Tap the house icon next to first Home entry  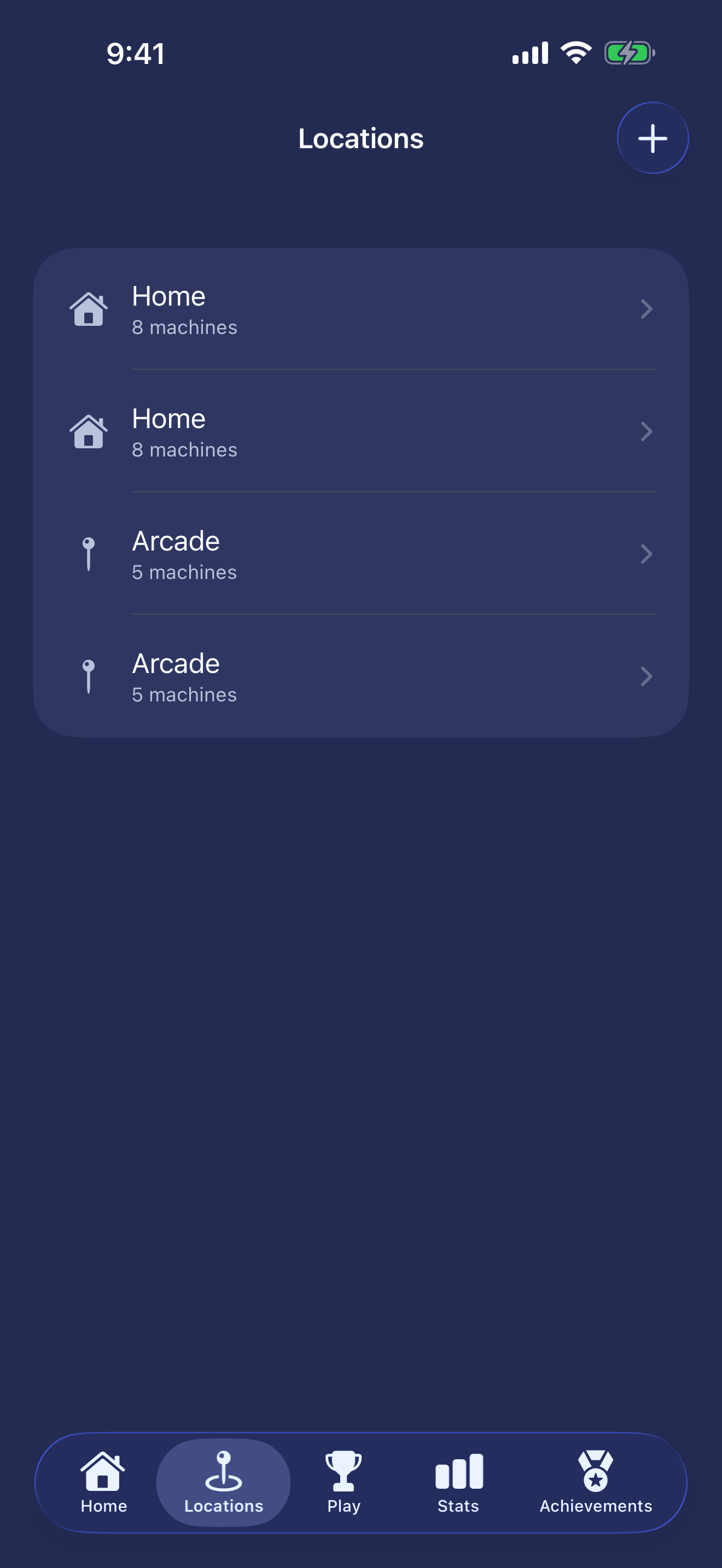click(x=89, y=309)
